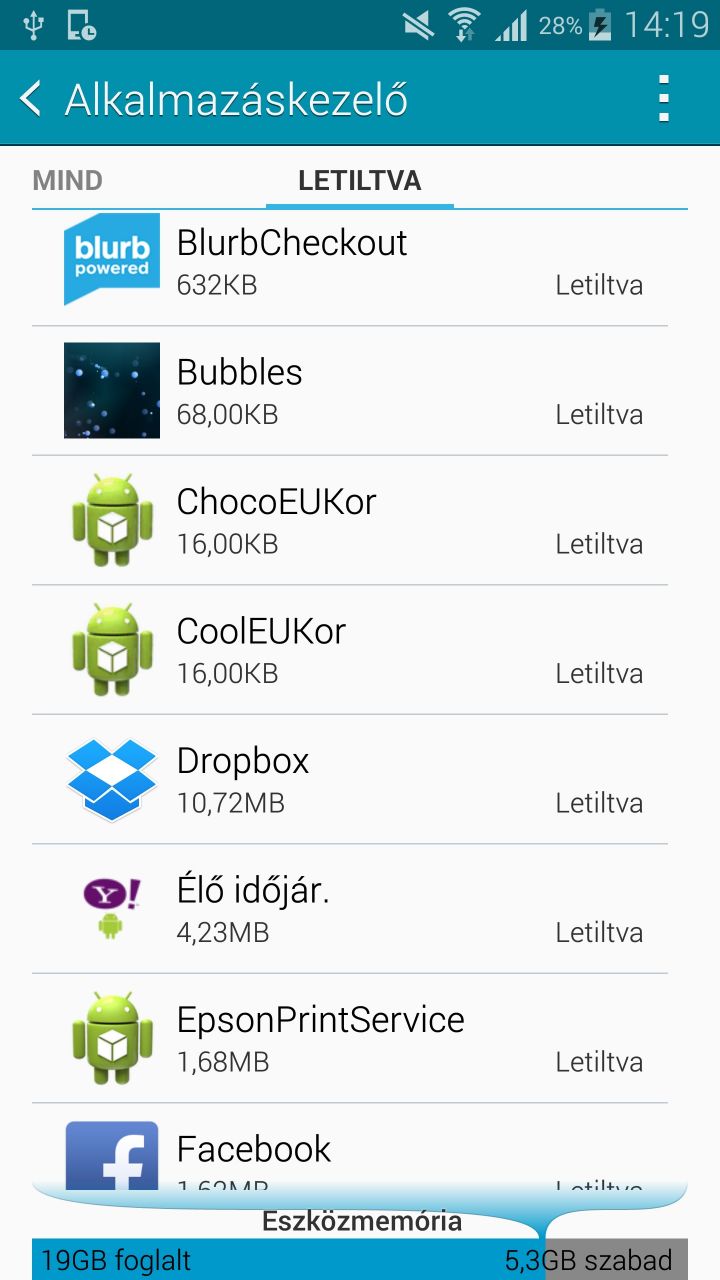Open Dropbox app details

(x=350, y=779)
